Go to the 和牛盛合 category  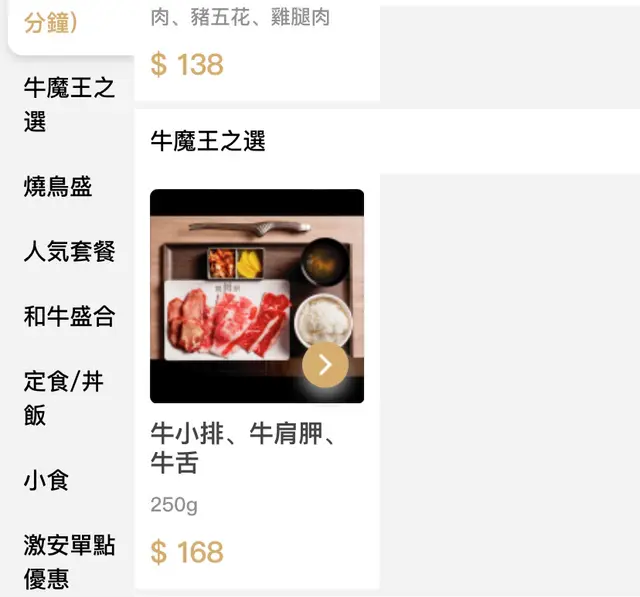(x=69, y=316)
